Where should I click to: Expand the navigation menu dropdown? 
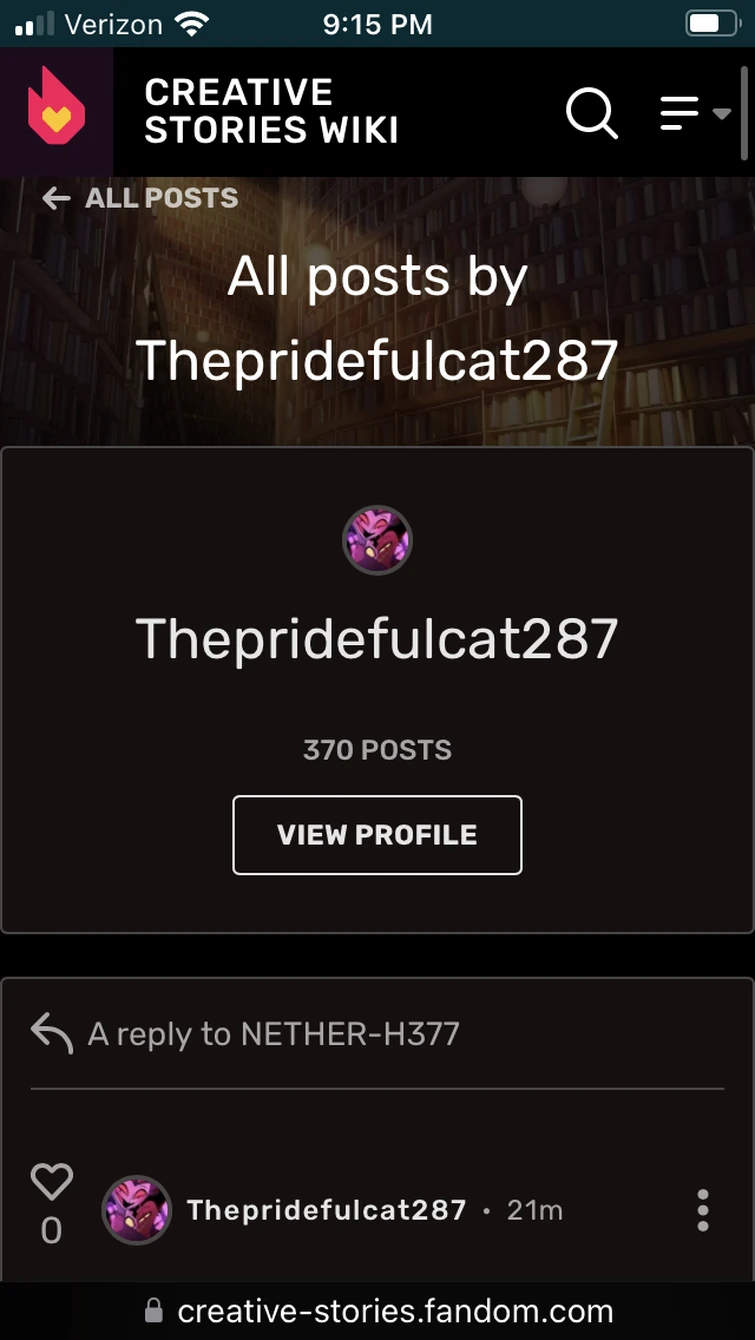[x=696, y=113]
